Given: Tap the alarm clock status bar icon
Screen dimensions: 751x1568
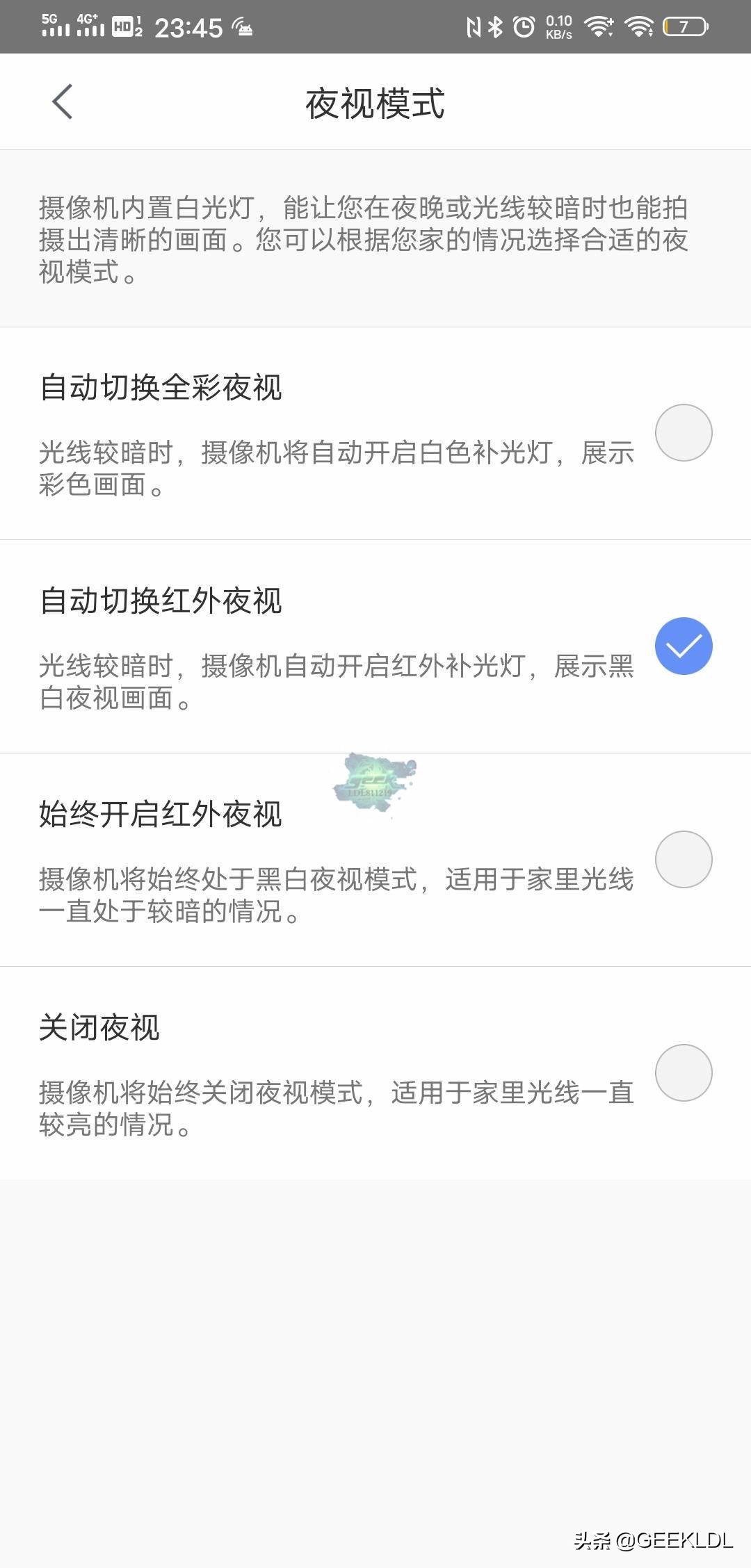Looking at the screenshot, I should (x=523, y=26).
